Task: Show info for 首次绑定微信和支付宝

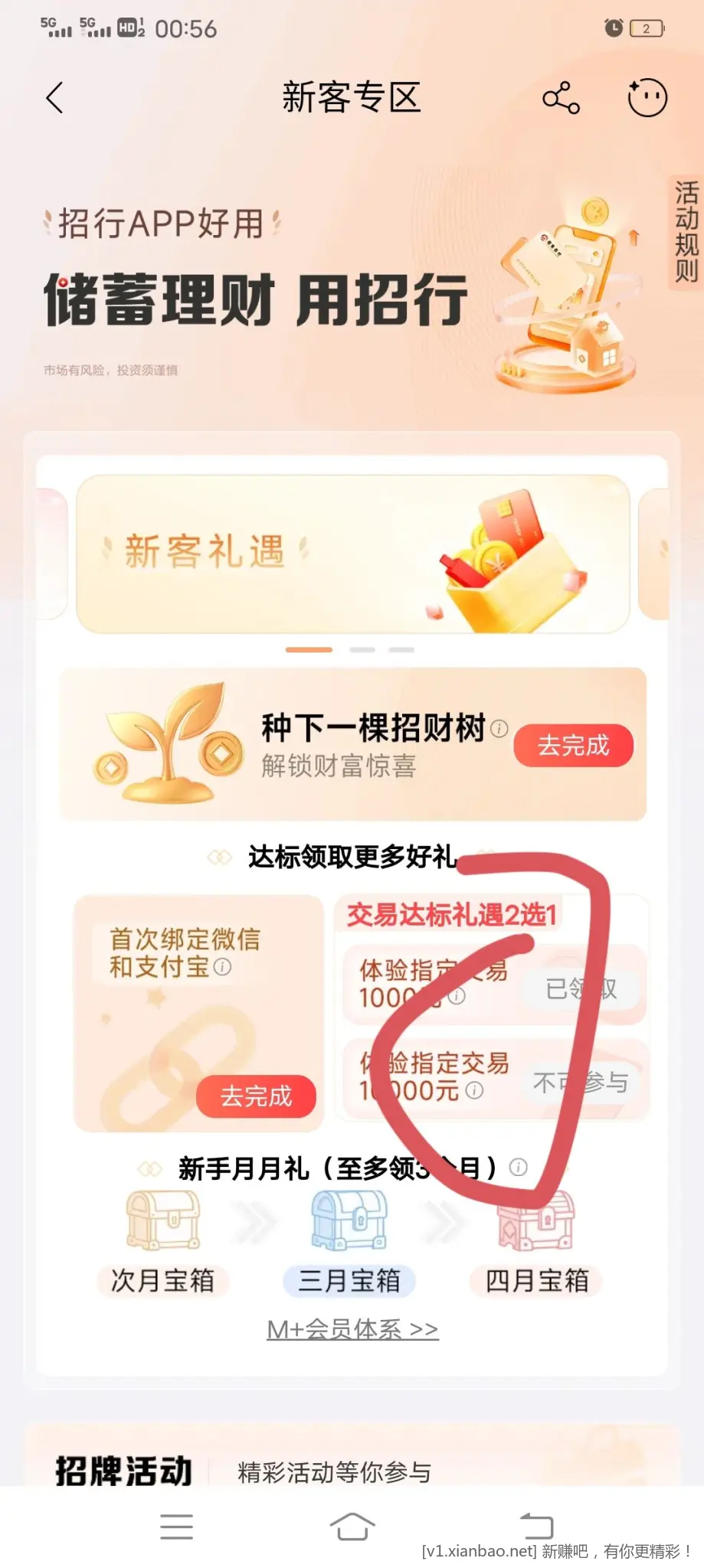Action: tap(222, 967)
